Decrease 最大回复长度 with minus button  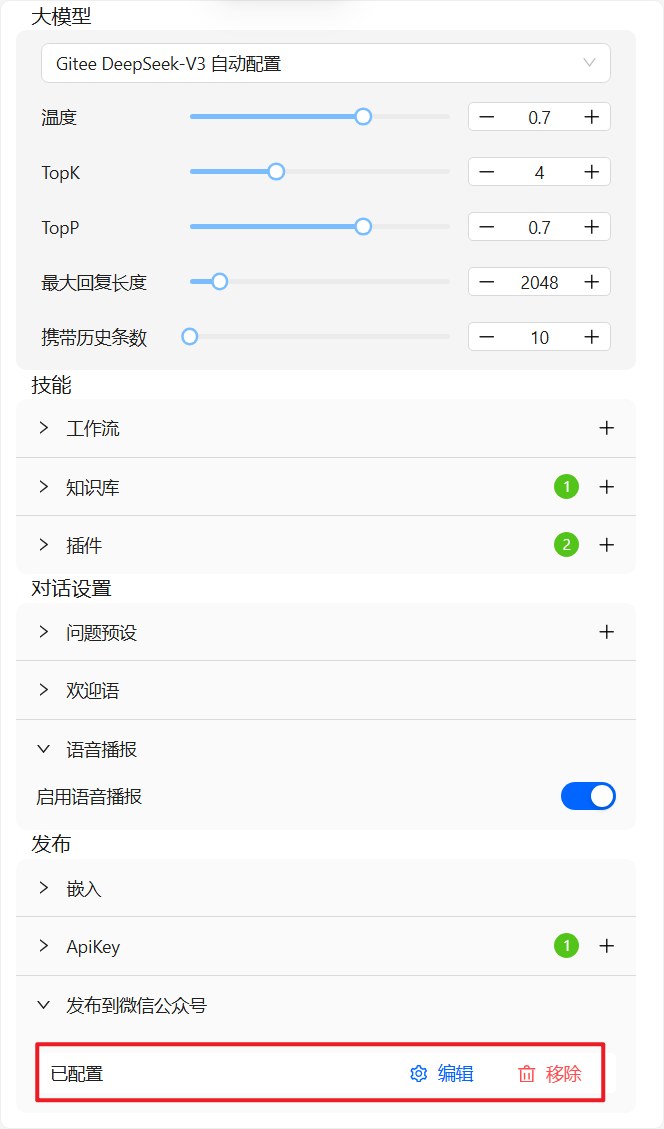(487, 282)
